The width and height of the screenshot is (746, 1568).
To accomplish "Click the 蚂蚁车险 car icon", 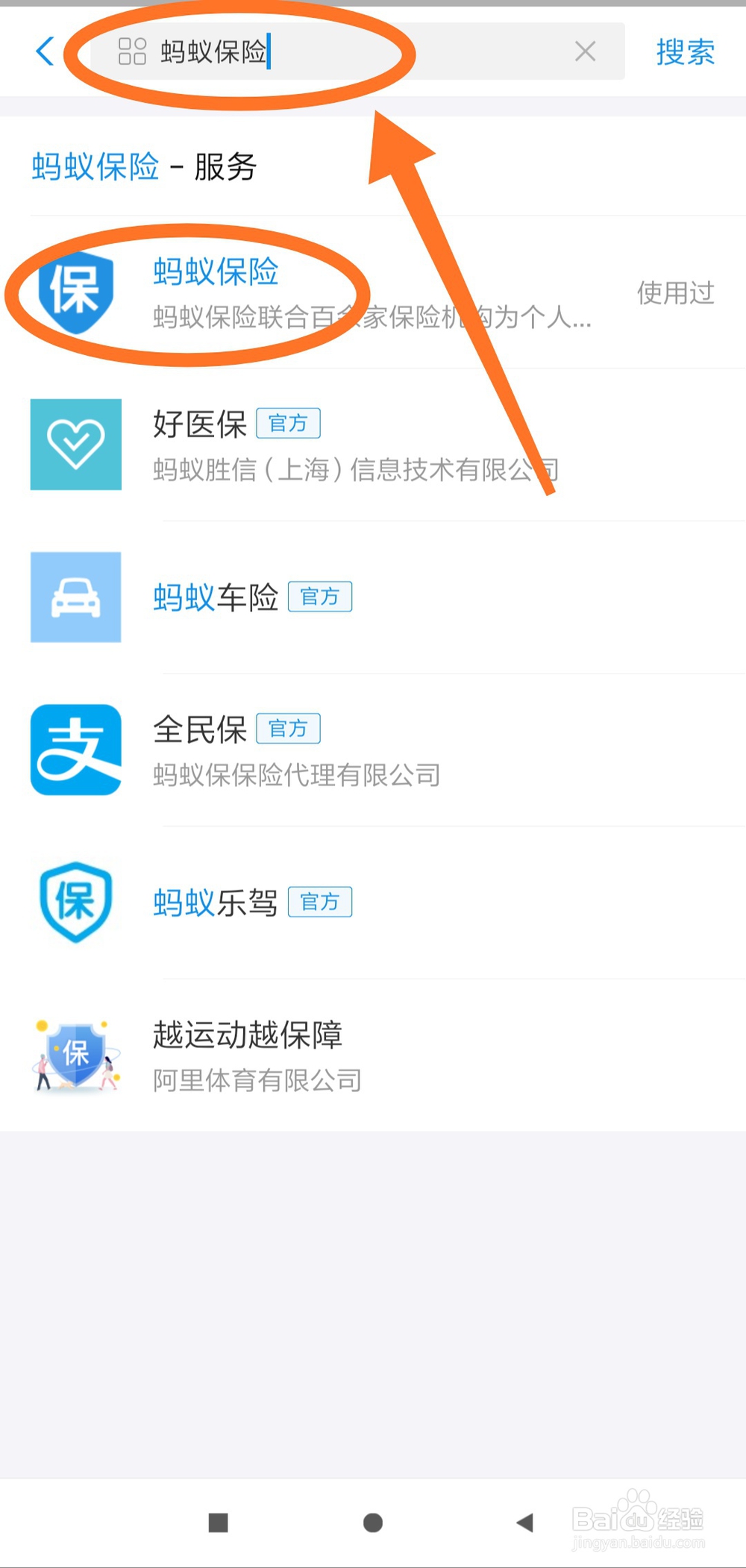I will coord(75,597).
